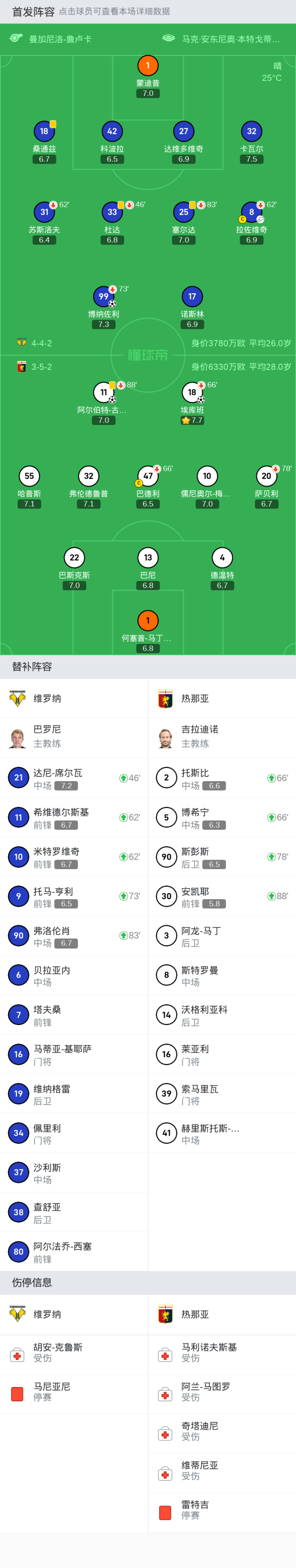Open 博纳佐利 number 99 player data
The height and width of the screenshot is (1568, 296).
point(104,297)
